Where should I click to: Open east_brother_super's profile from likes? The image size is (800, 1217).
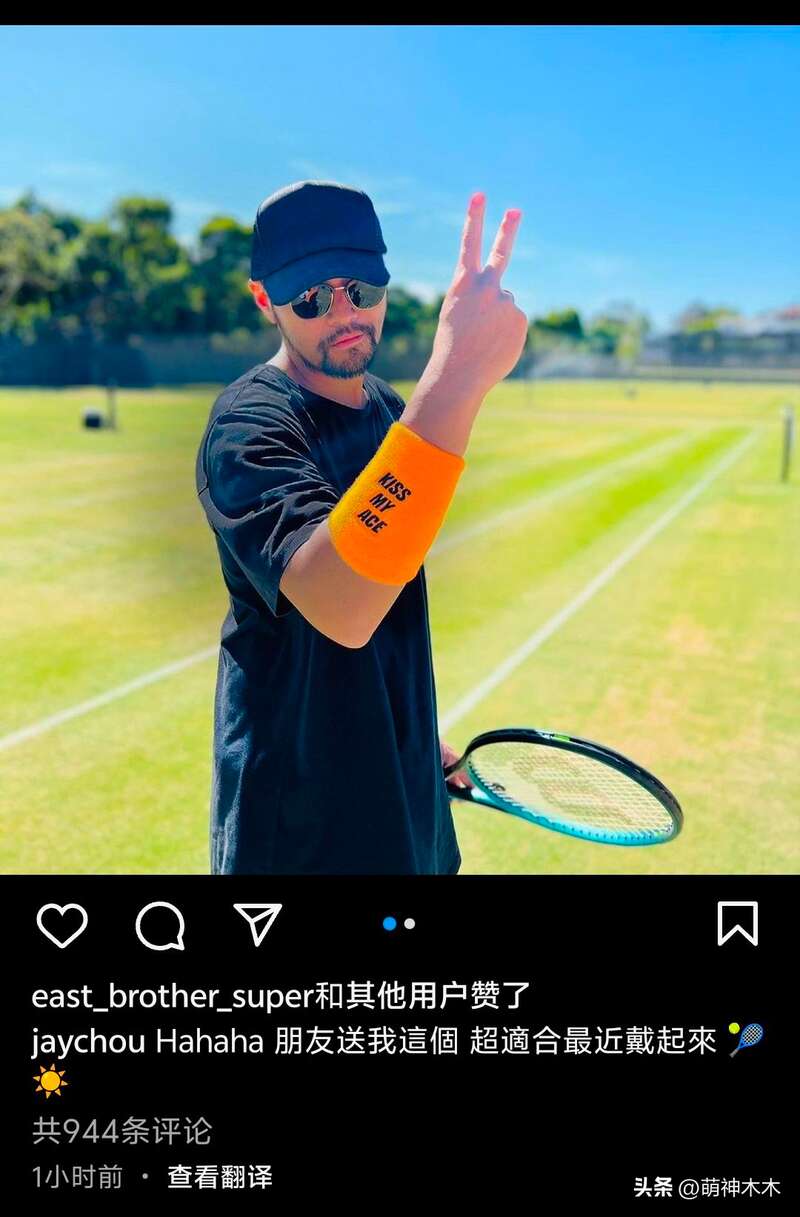tap(172, 996)
